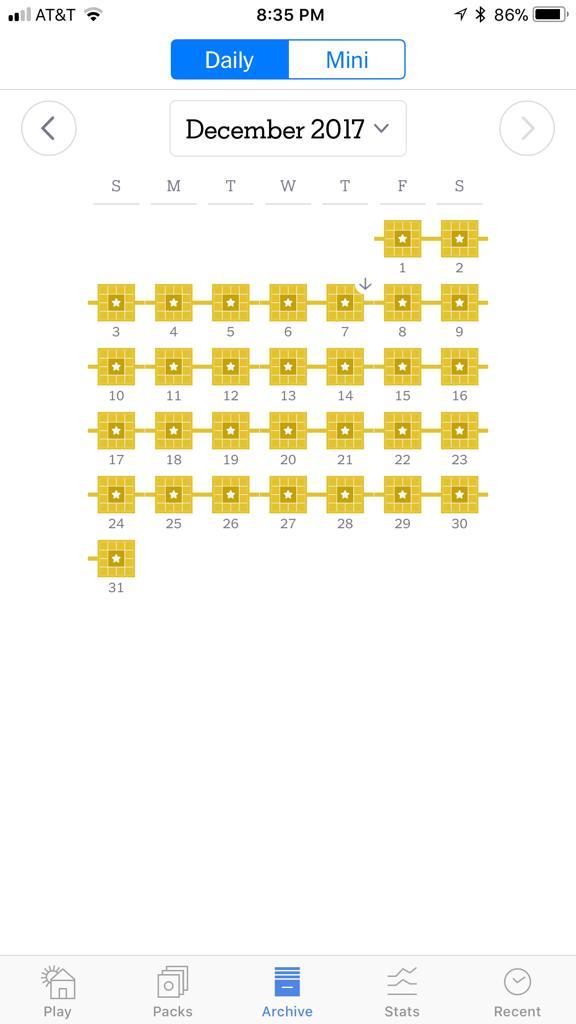Select the Archive tab

tap(287, 991)
